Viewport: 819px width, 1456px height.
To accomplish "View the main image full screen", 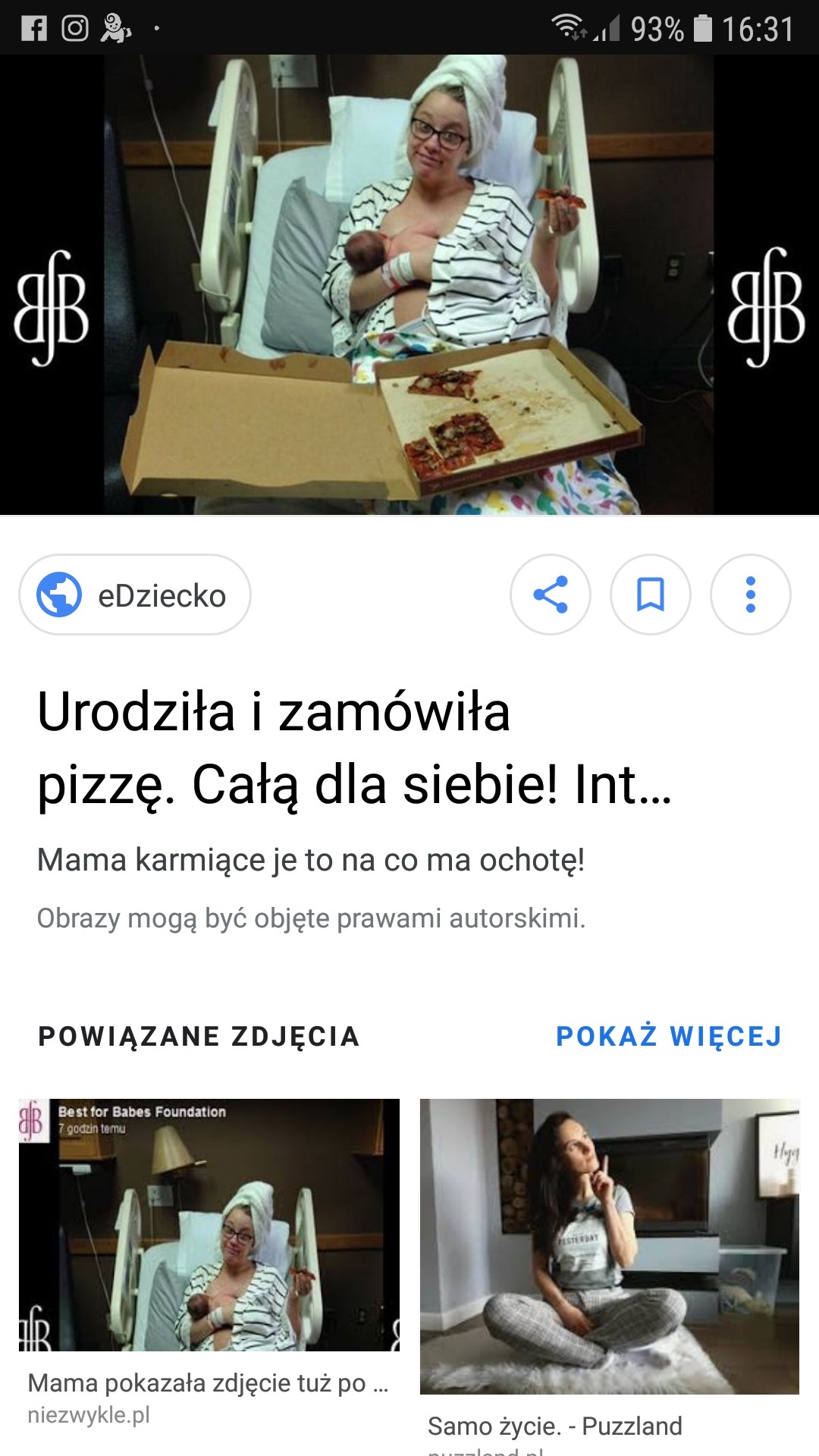I will [x=409, y=284].
